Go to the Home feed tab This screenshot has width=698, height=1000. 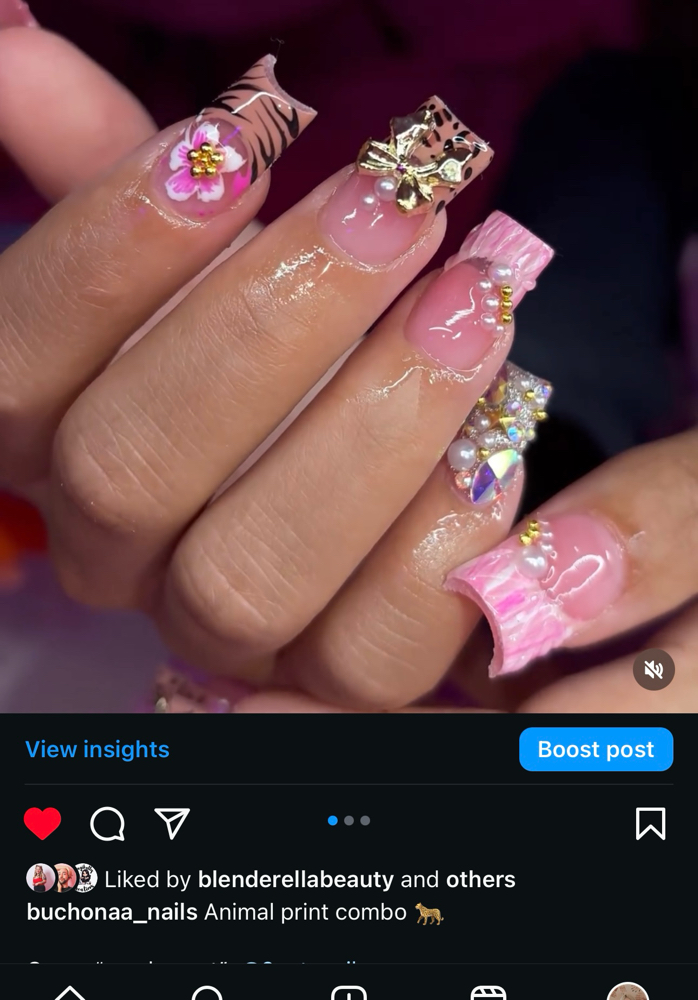pos(69,993)
